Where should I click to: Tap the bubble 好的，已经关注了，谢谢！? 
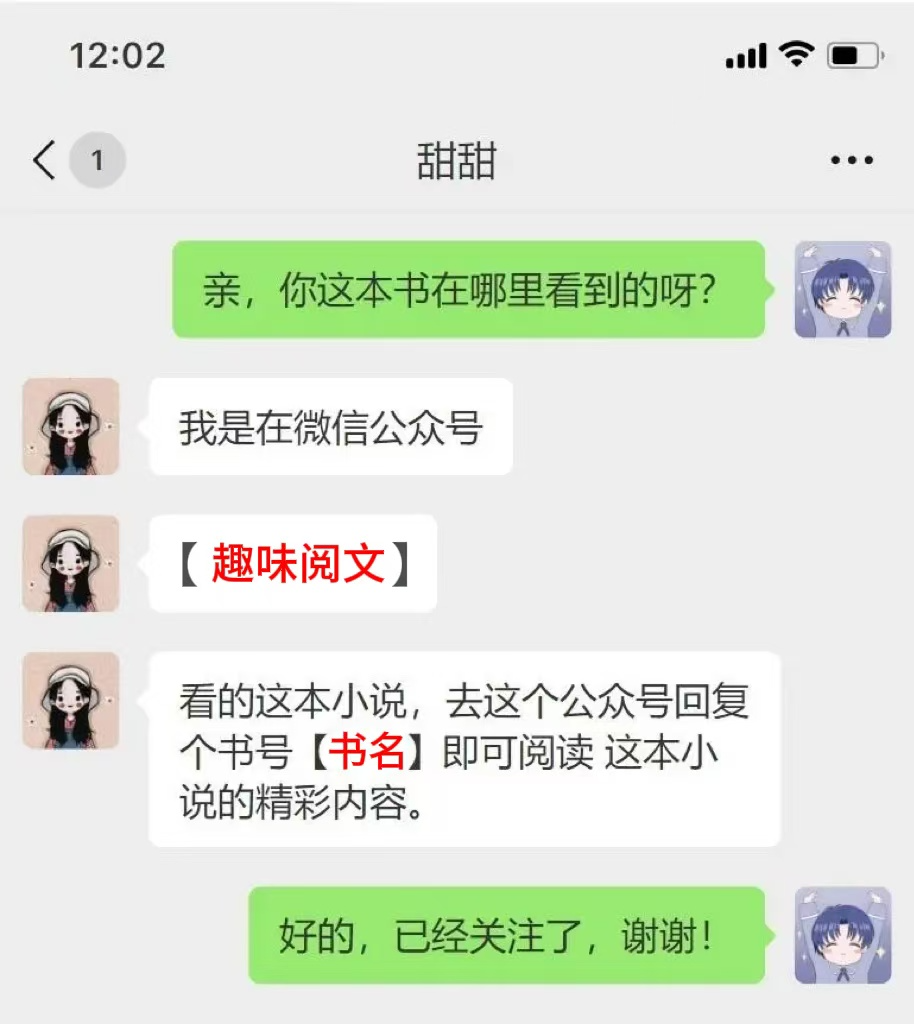[505, 937]
